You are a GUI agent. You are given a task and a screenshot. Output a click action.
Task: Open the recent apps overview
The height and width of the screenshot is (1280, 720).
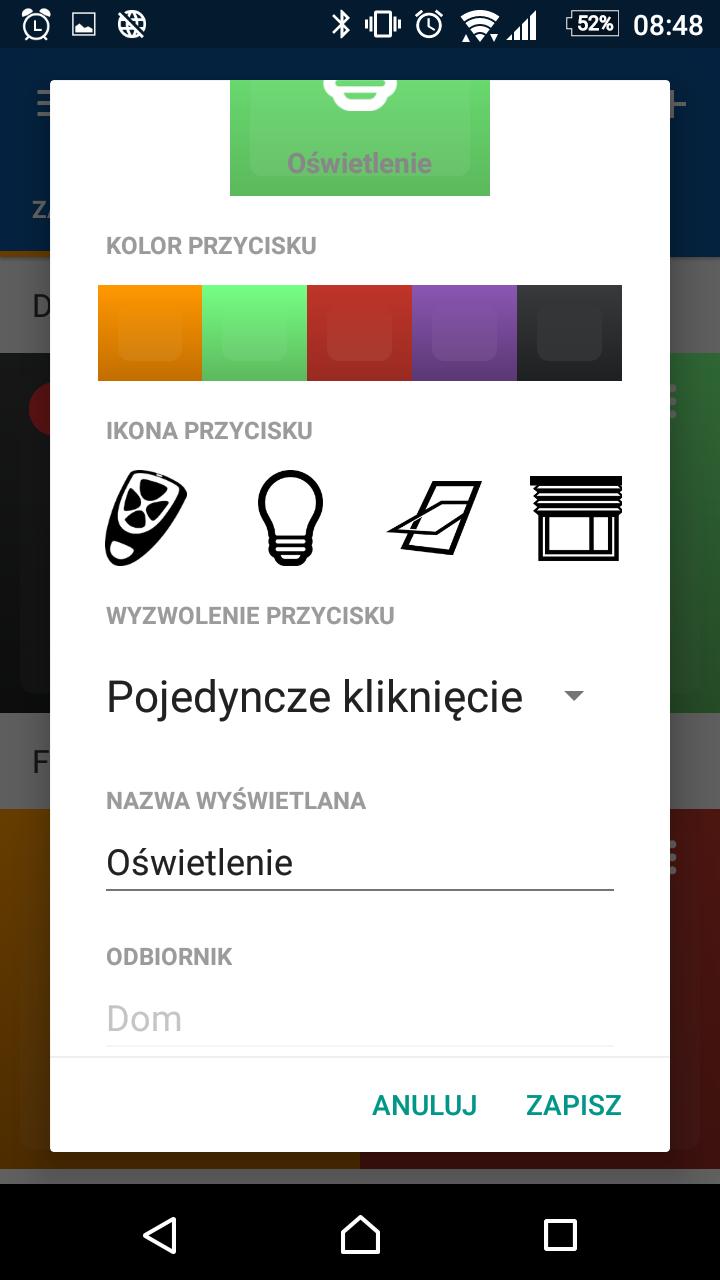[560, 1235]
